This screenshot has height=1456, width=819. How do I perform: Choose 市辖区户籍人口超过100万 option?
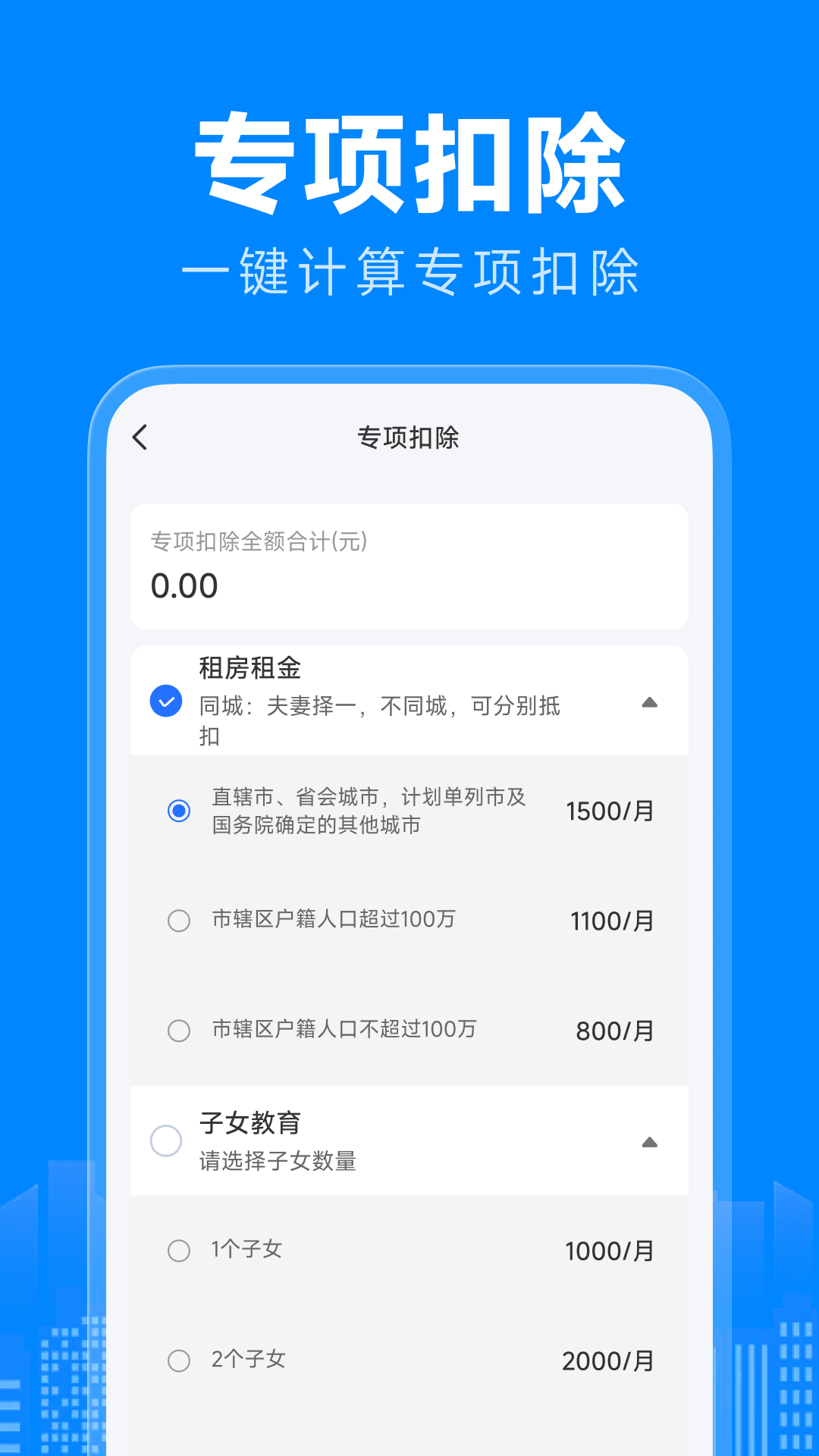coord(180,921)
